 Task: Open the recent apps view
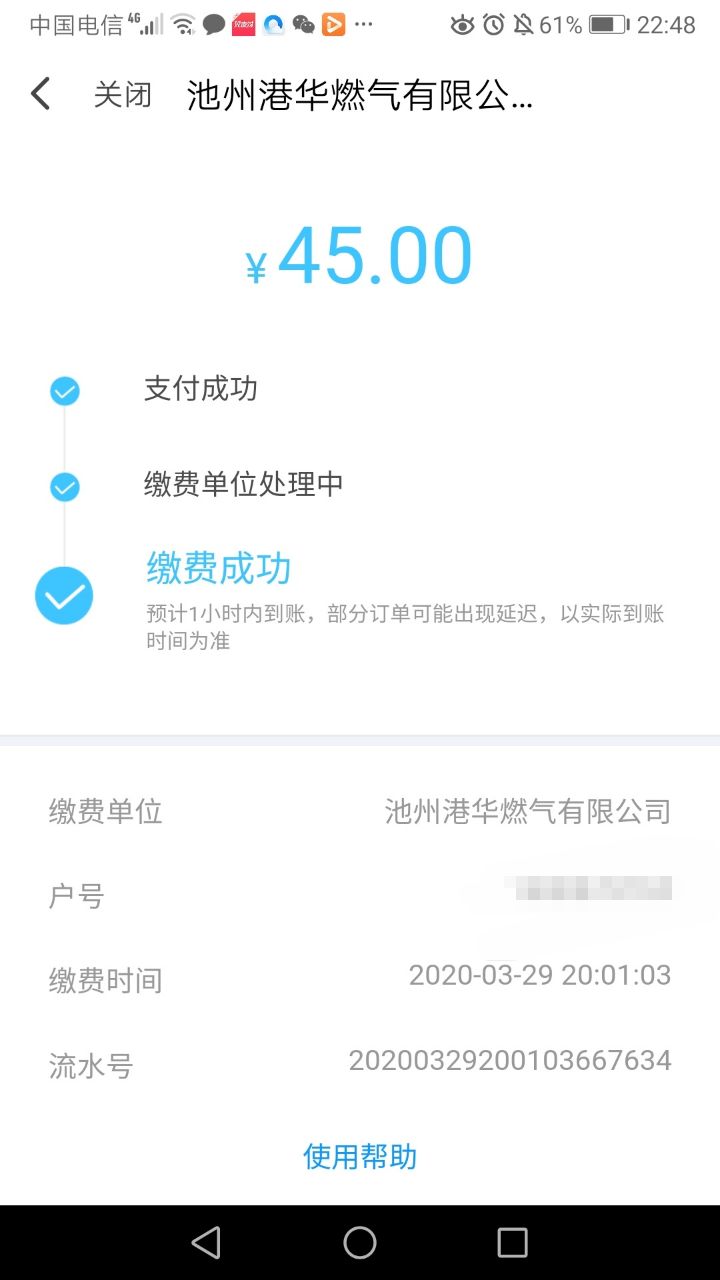512,1242
